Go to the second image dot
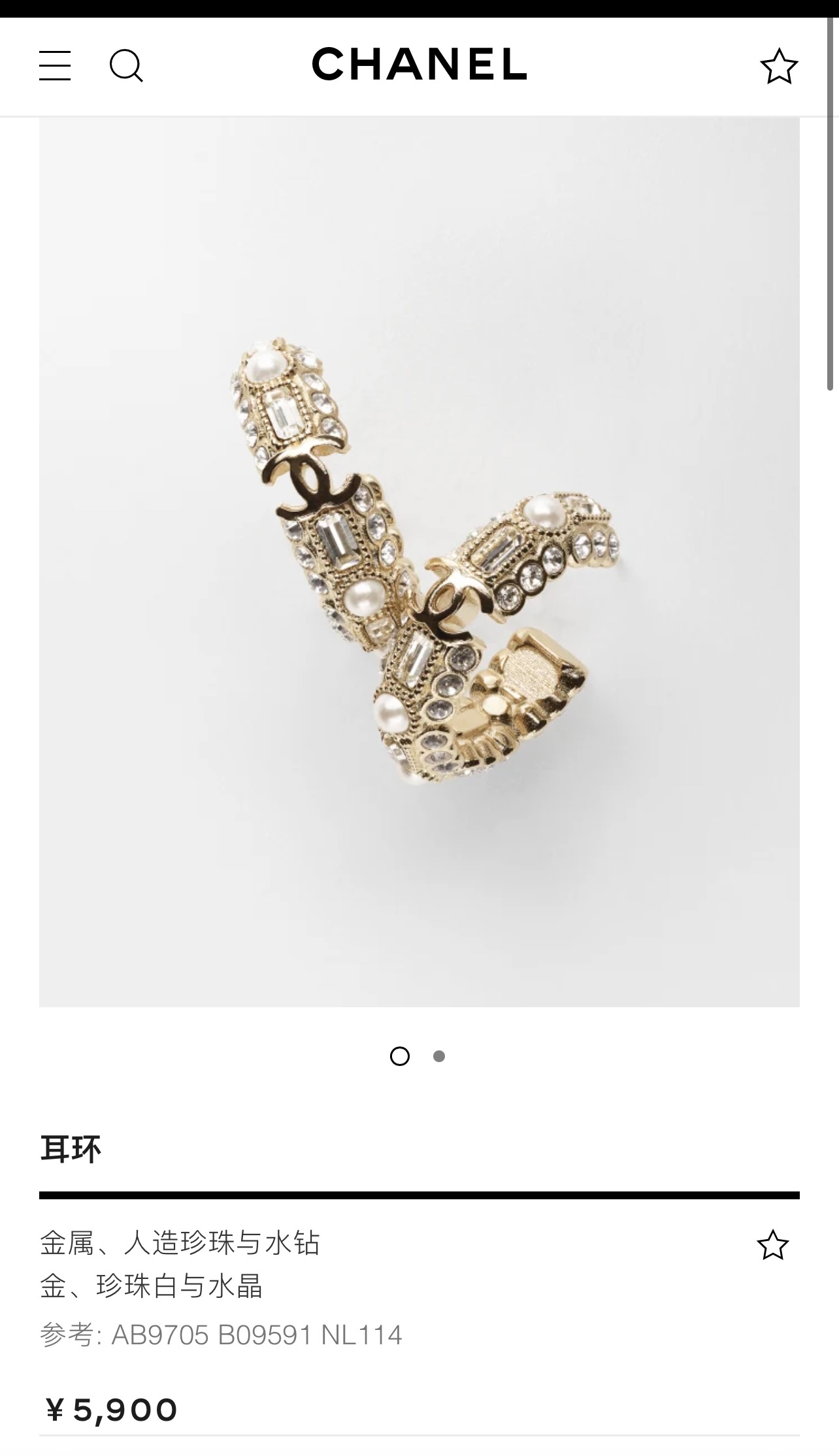The height and width of the screenshot is (1456, 839). (x=439, y=1056)
